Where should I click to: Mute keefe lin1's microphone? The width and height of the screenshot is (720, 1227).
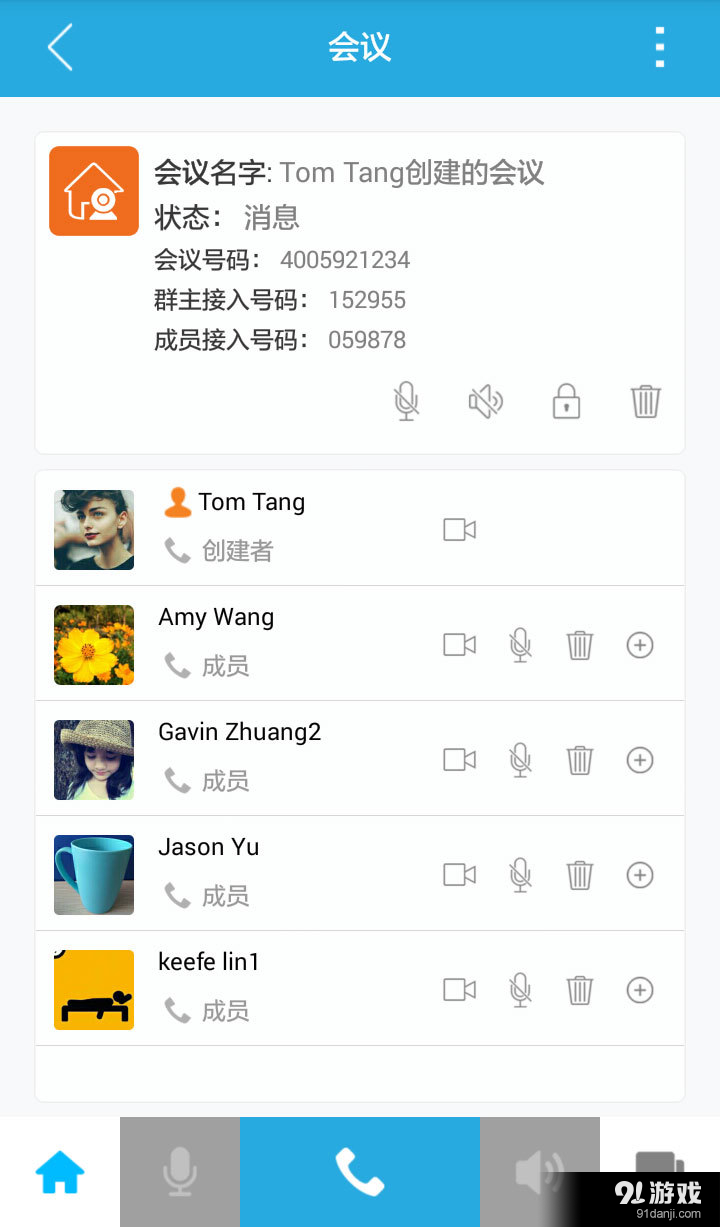click(520, 990)
